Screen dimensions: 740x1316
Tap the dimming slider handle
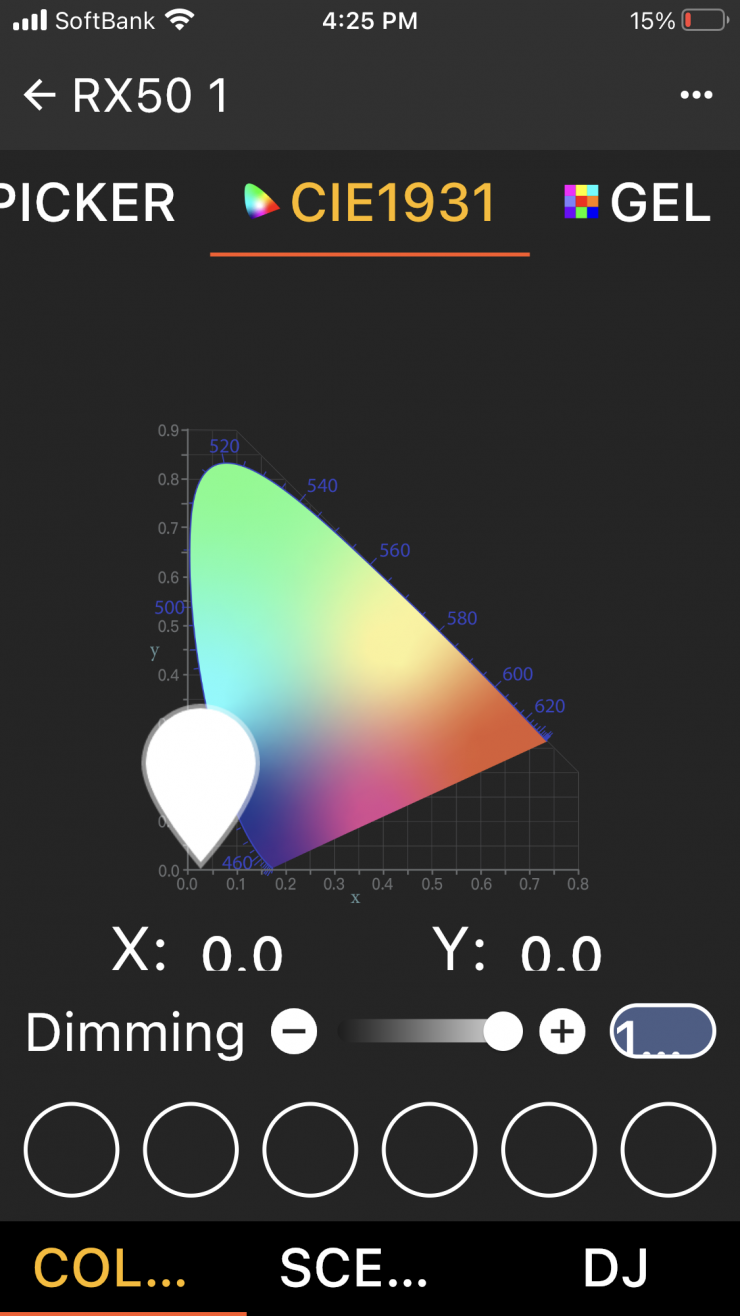pos(501,1032)
